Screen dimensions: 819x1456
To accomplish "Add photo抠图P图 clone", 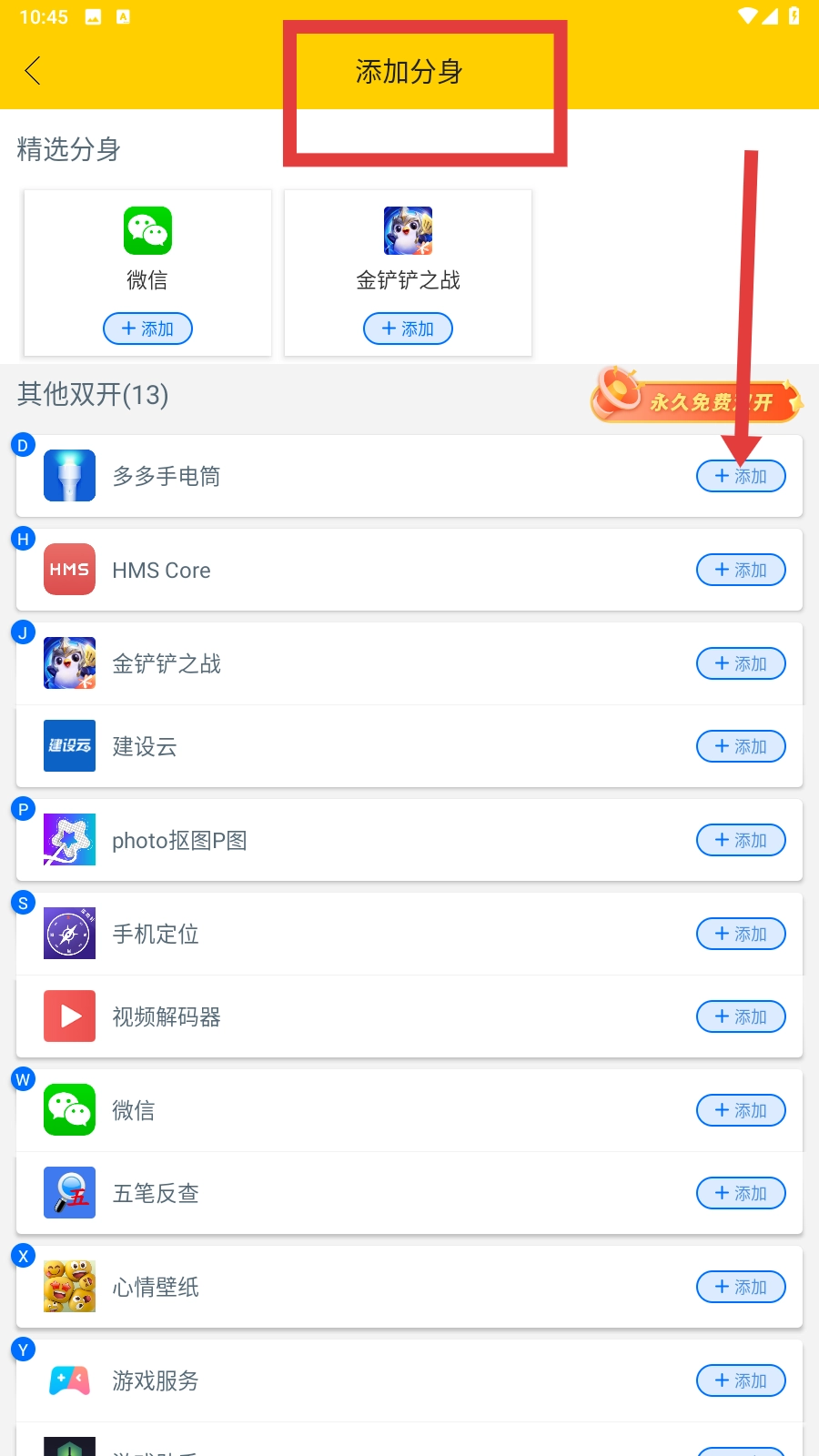I will pos(740,840).
